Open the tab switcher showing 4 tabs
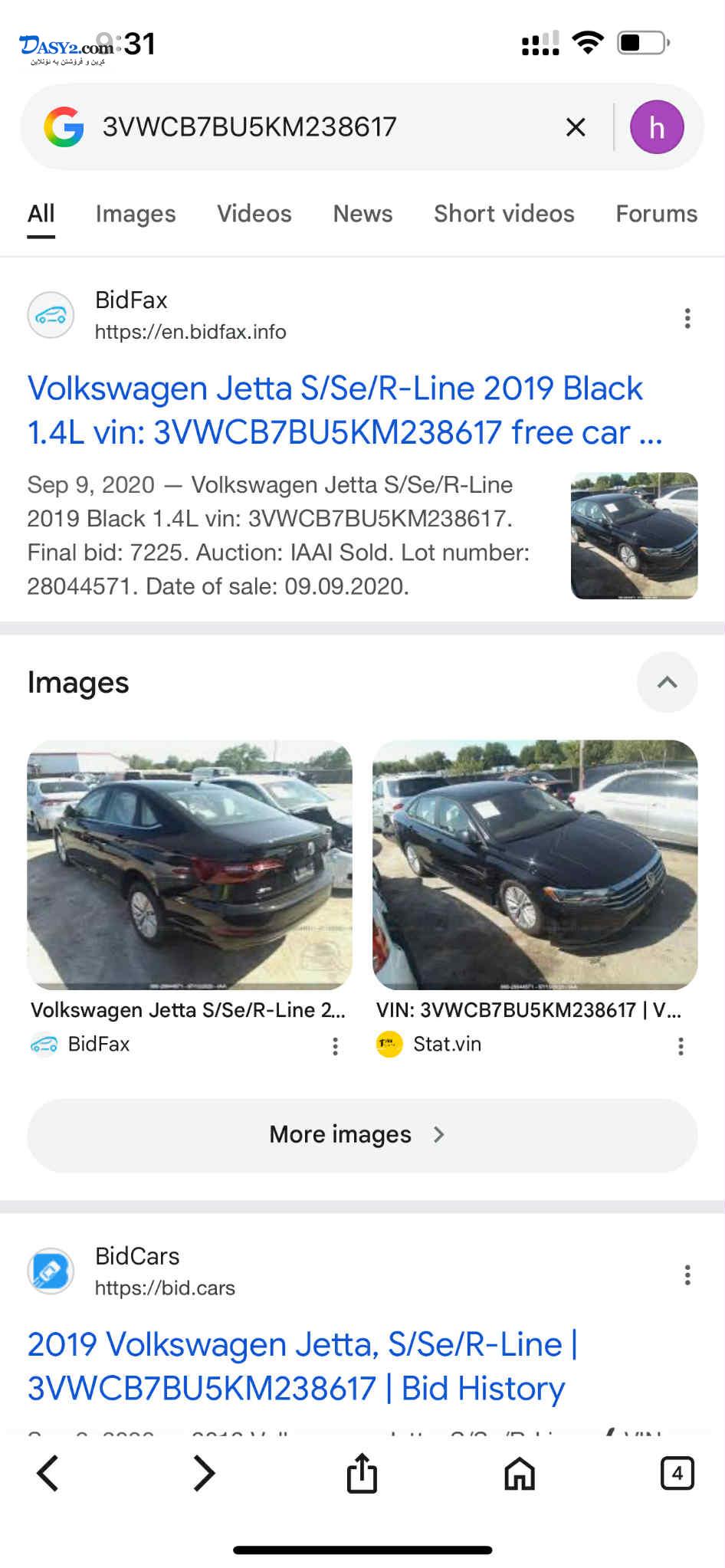The image size is (725, 1568). pos(677,1473)
